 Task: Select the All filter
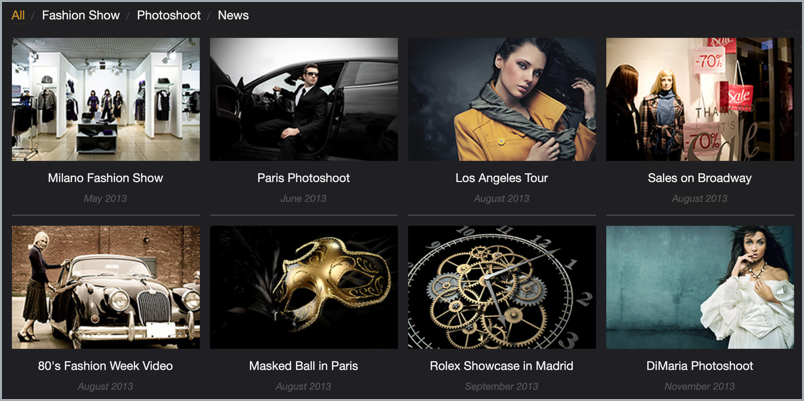pos(19,15)
